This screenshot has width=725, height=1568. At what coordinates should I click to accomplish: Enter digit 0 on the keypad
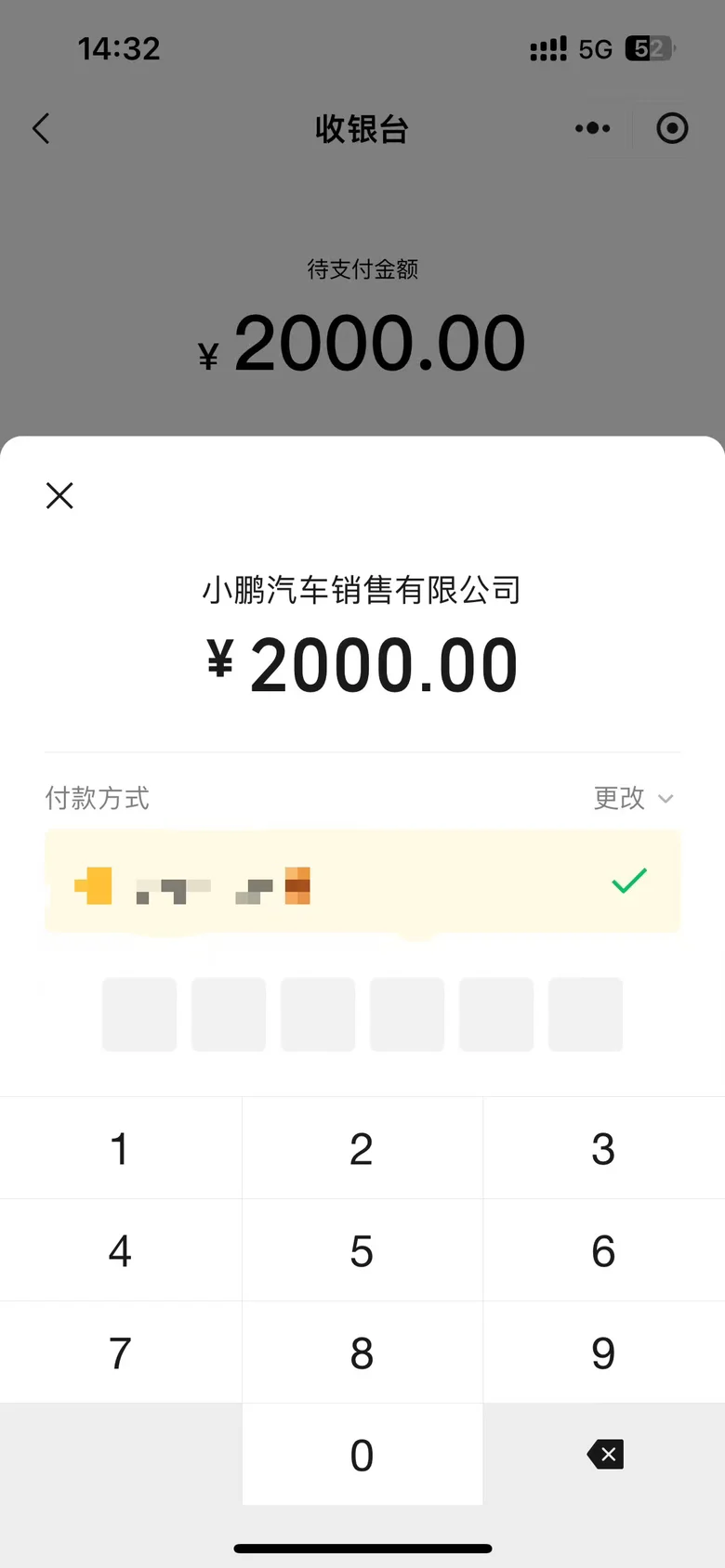coord(362,1455)
